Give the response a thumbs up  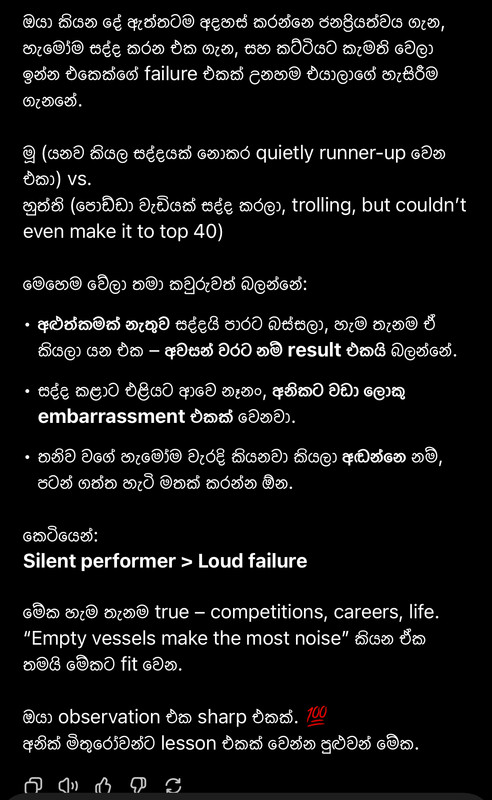[x=103, y=785]
